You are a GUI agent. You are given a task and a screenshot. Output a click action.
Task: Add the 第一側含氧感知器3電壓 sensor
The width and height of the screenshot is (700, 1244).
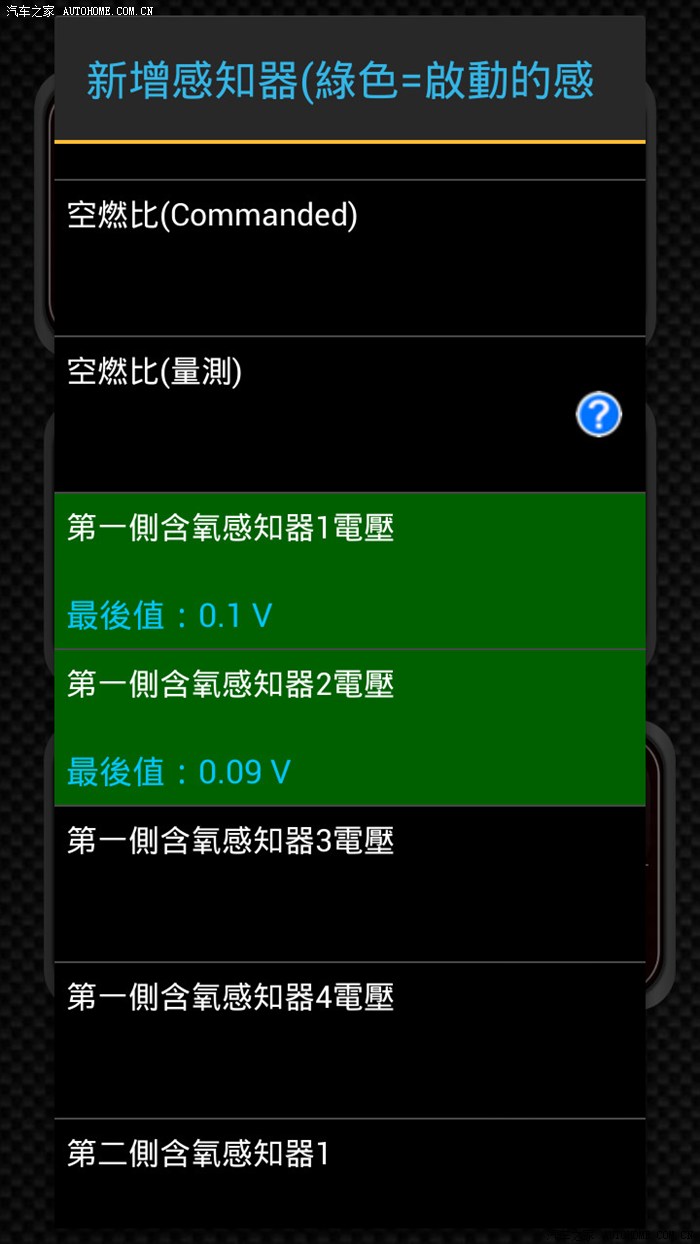[x=349, y=884]
